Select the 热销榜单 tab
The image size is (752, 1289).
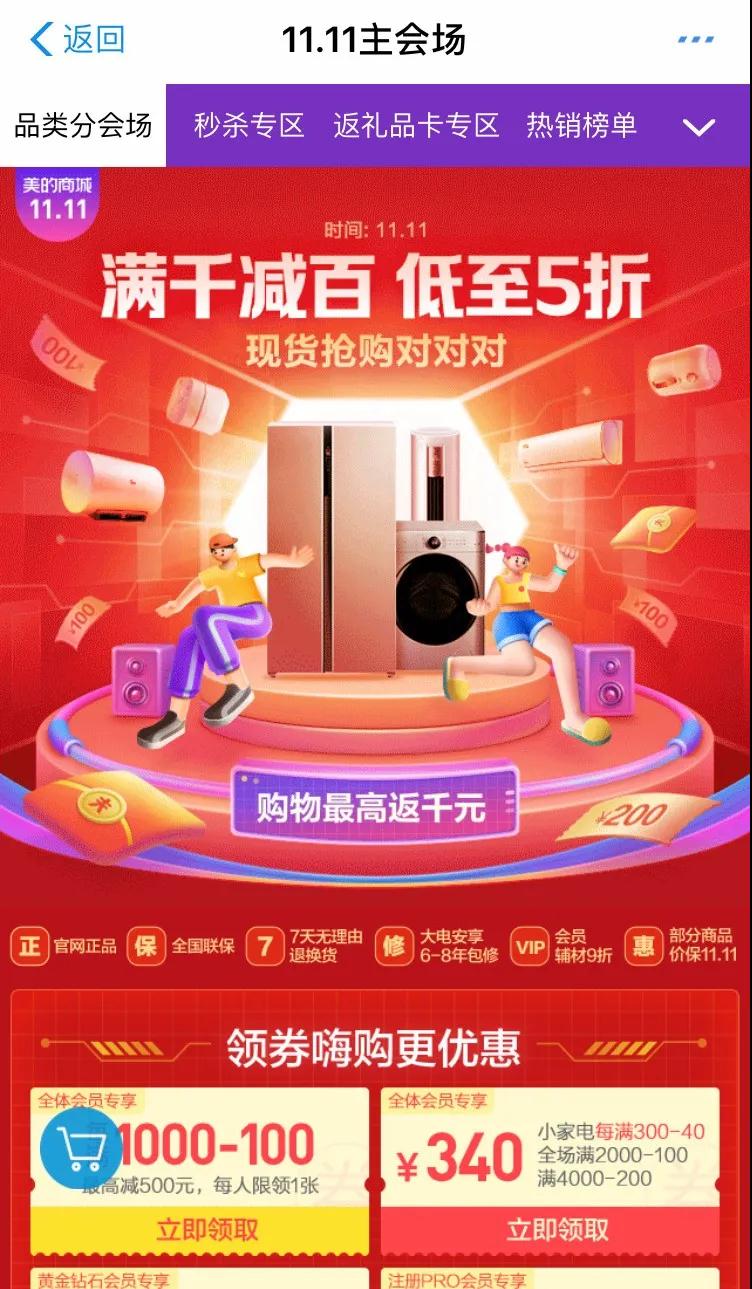click(581, 126)
